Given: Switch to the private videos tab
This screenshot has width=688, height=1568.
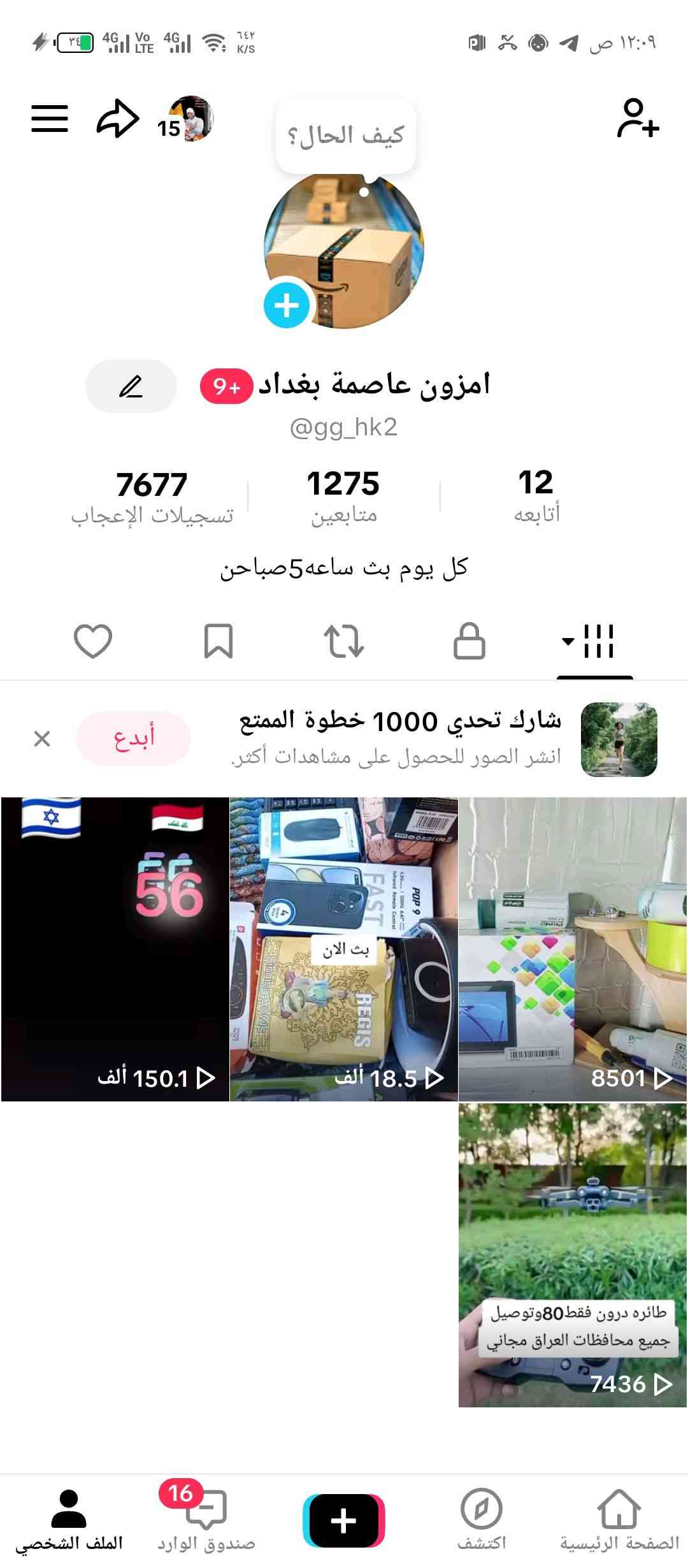Looking at the screenshot, I should 469,641.
